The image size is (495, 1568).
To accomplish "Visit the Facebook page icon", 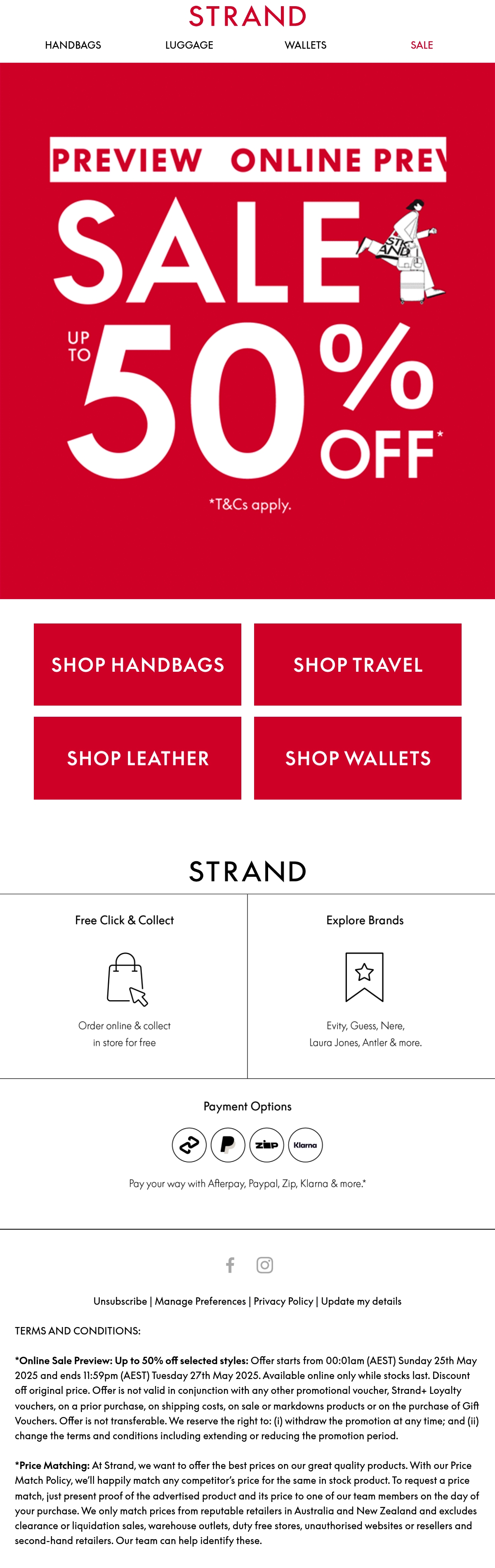I will pos(230,1265).
